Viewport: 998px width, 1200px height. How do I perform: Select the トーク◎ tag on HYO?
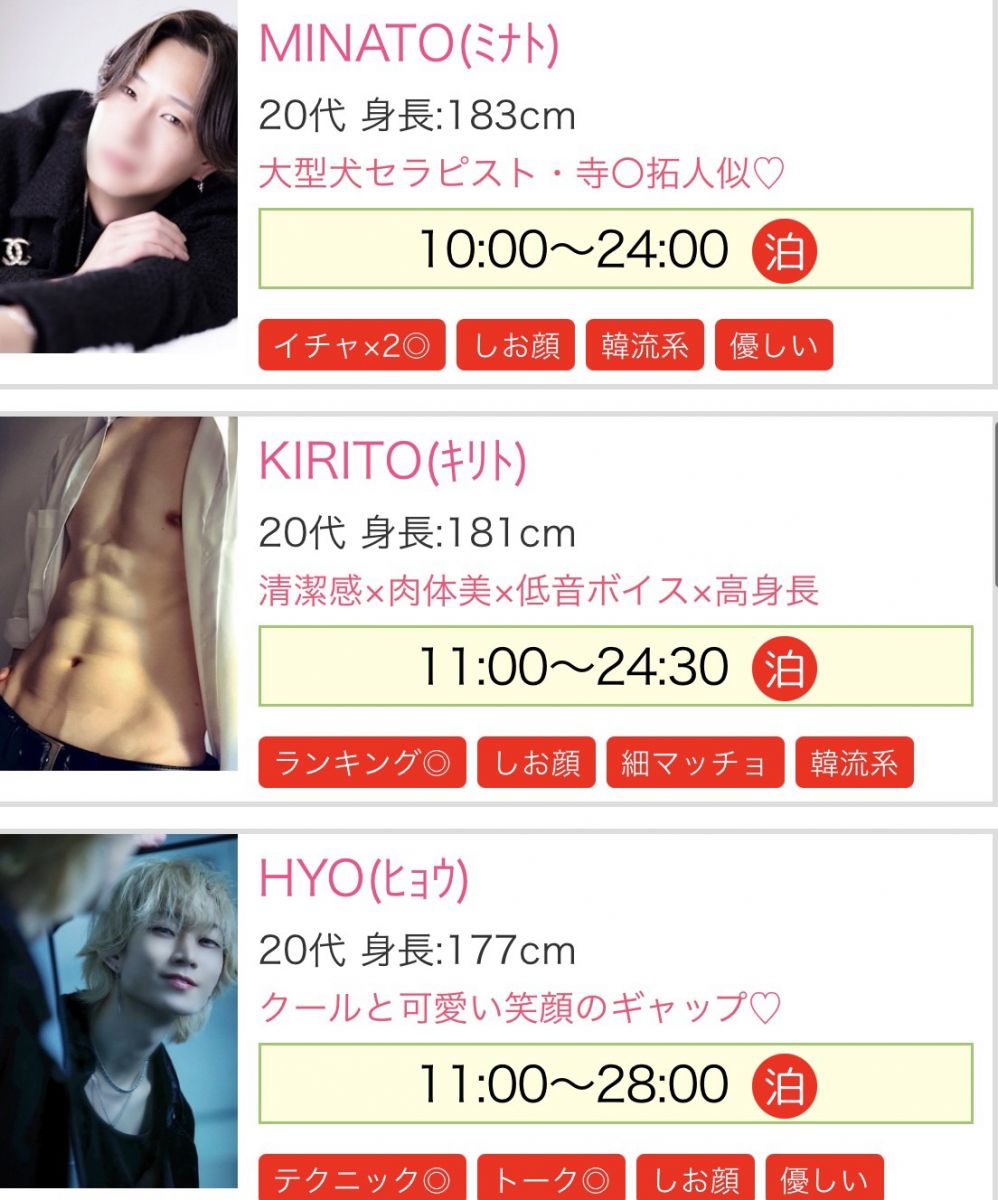click(550, 1178)
